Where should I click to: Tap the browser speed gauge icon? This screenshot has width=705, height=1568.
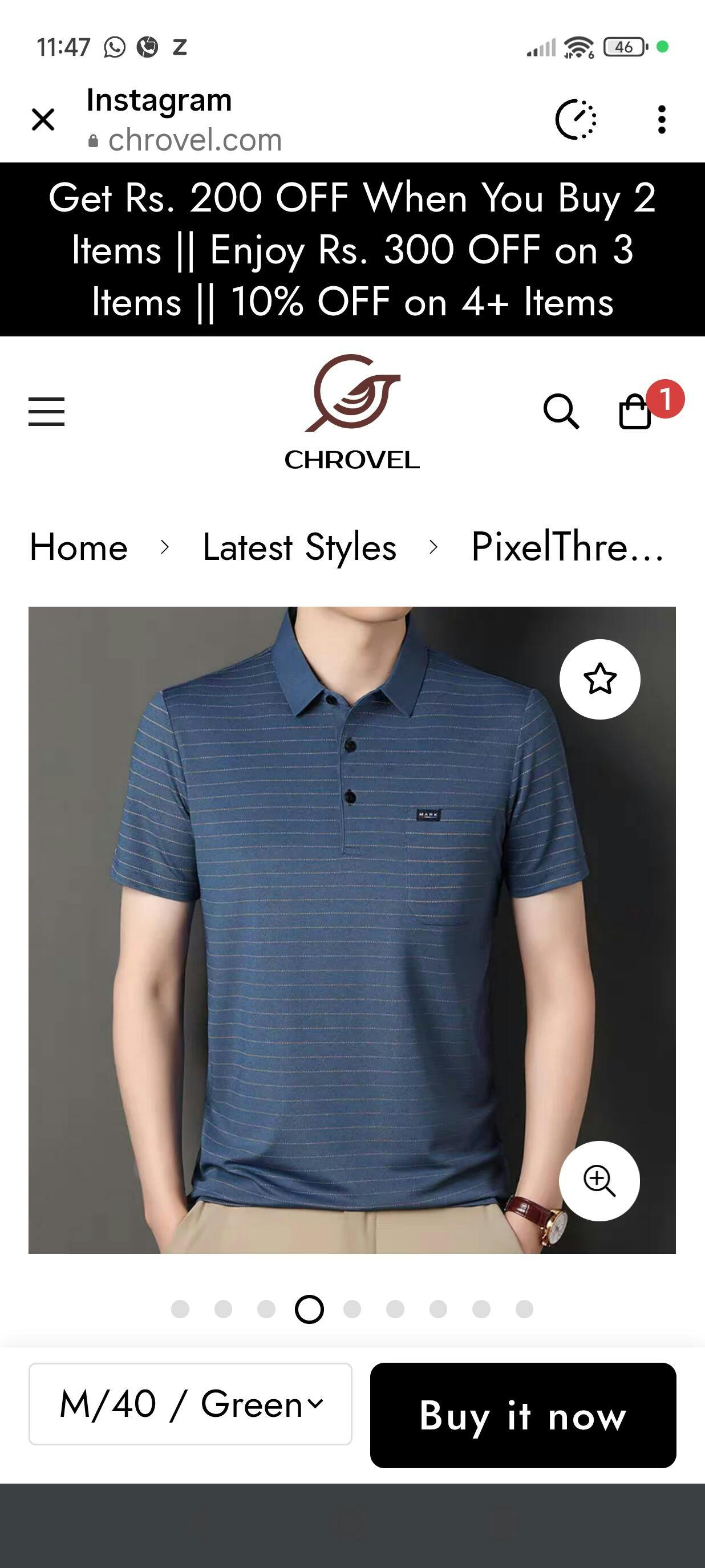point(576,119)
